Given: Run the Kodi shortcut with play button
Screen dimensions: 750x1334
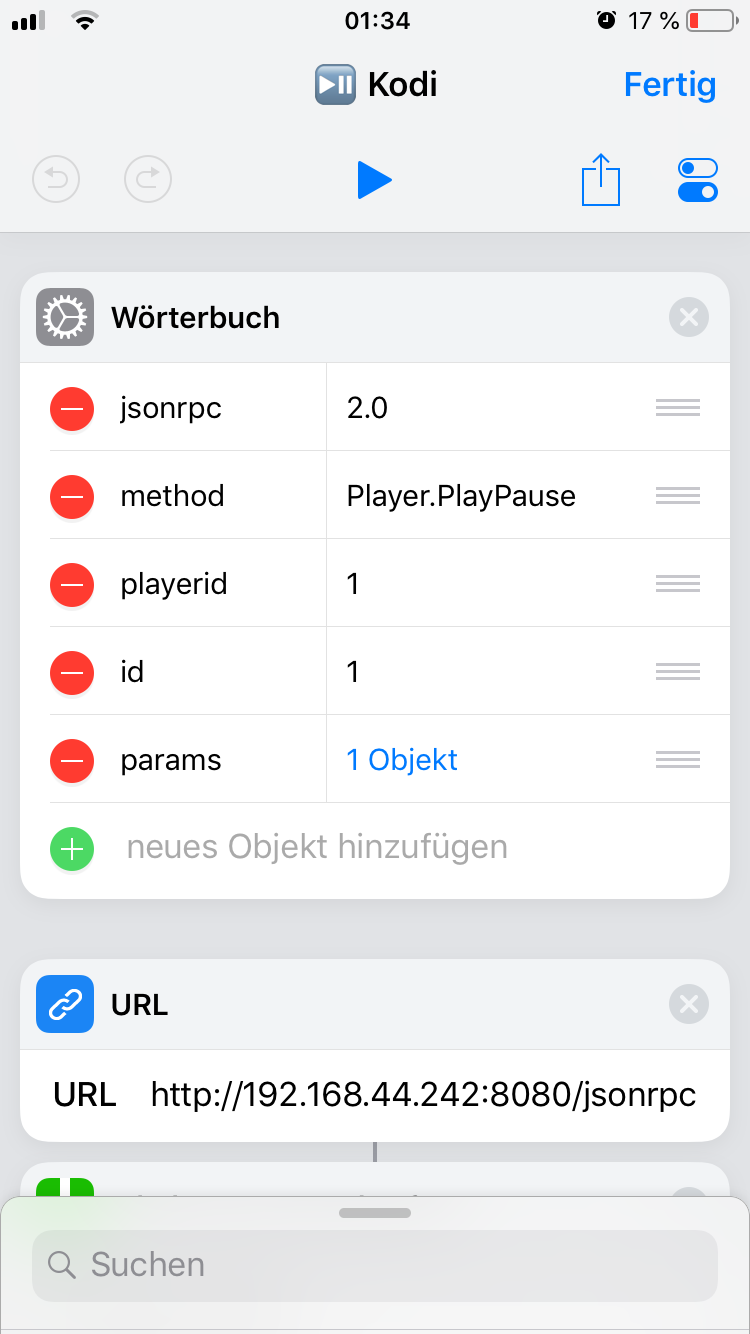Looking at the screenshot, I should [375, 180].
